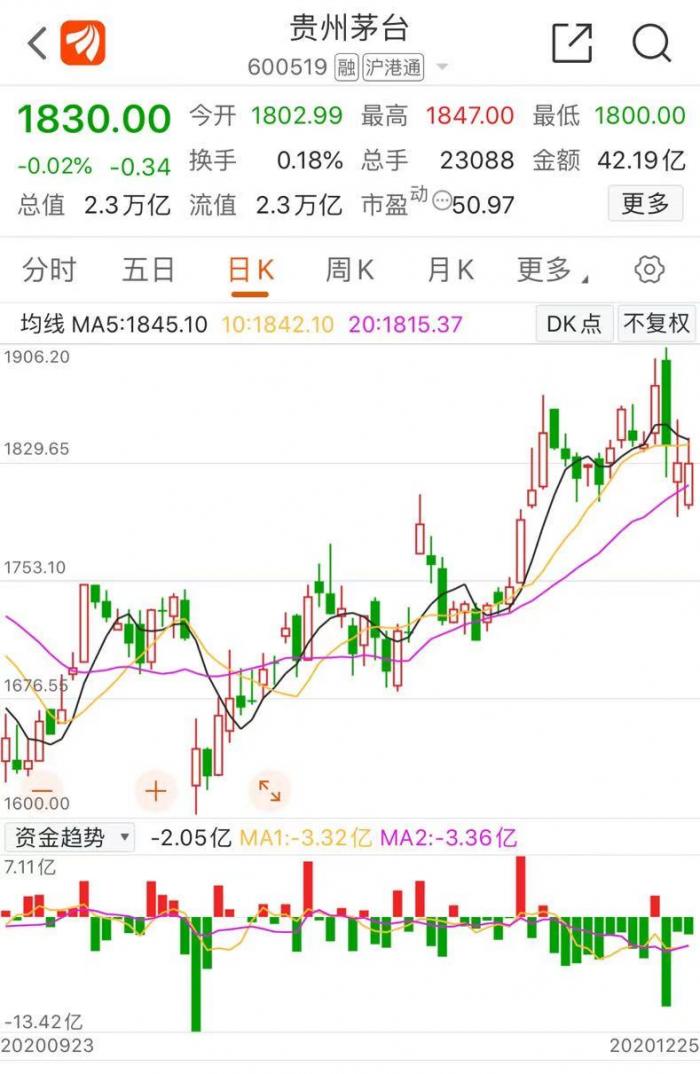Open chart settings gear
The width and height of the screenshot is (700, 1074).
[650, 270]
